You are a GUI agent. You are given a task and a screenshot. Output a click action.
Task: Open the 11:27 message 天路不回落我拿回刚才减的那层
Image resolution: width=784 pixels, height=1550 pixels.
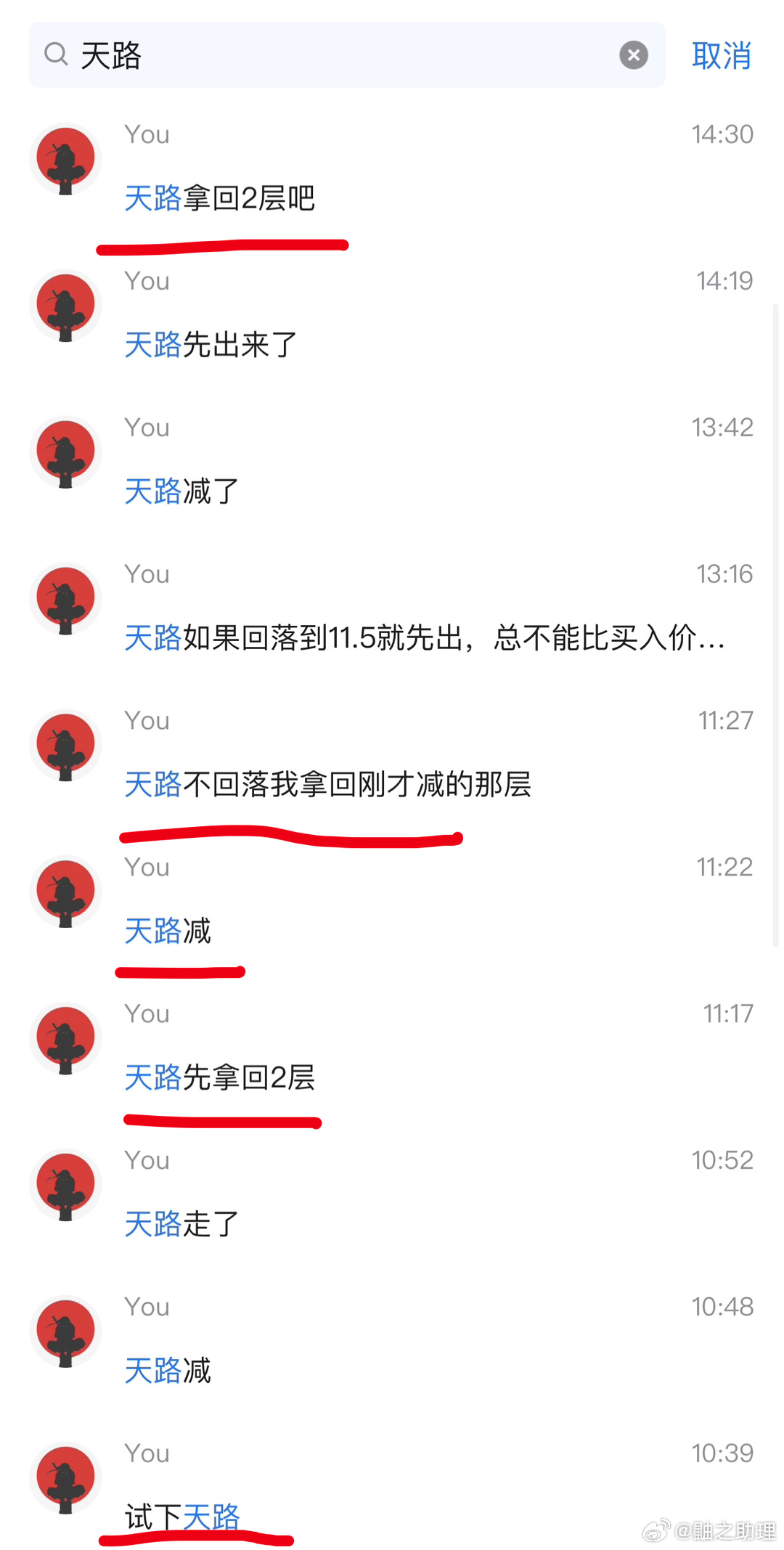392,753
